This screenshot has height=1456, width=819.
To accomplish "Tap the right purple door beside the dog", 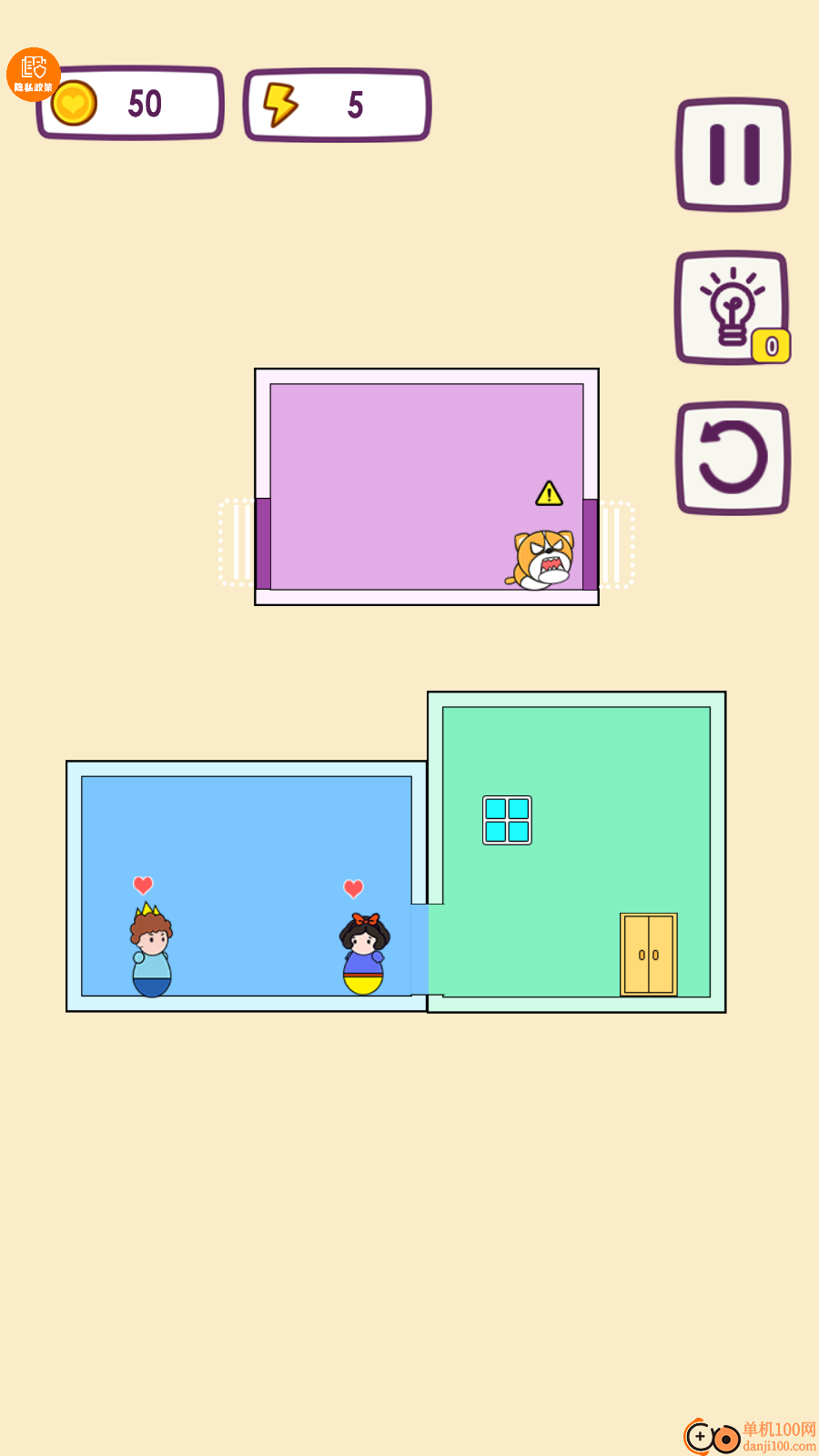I will click(591, 543).
